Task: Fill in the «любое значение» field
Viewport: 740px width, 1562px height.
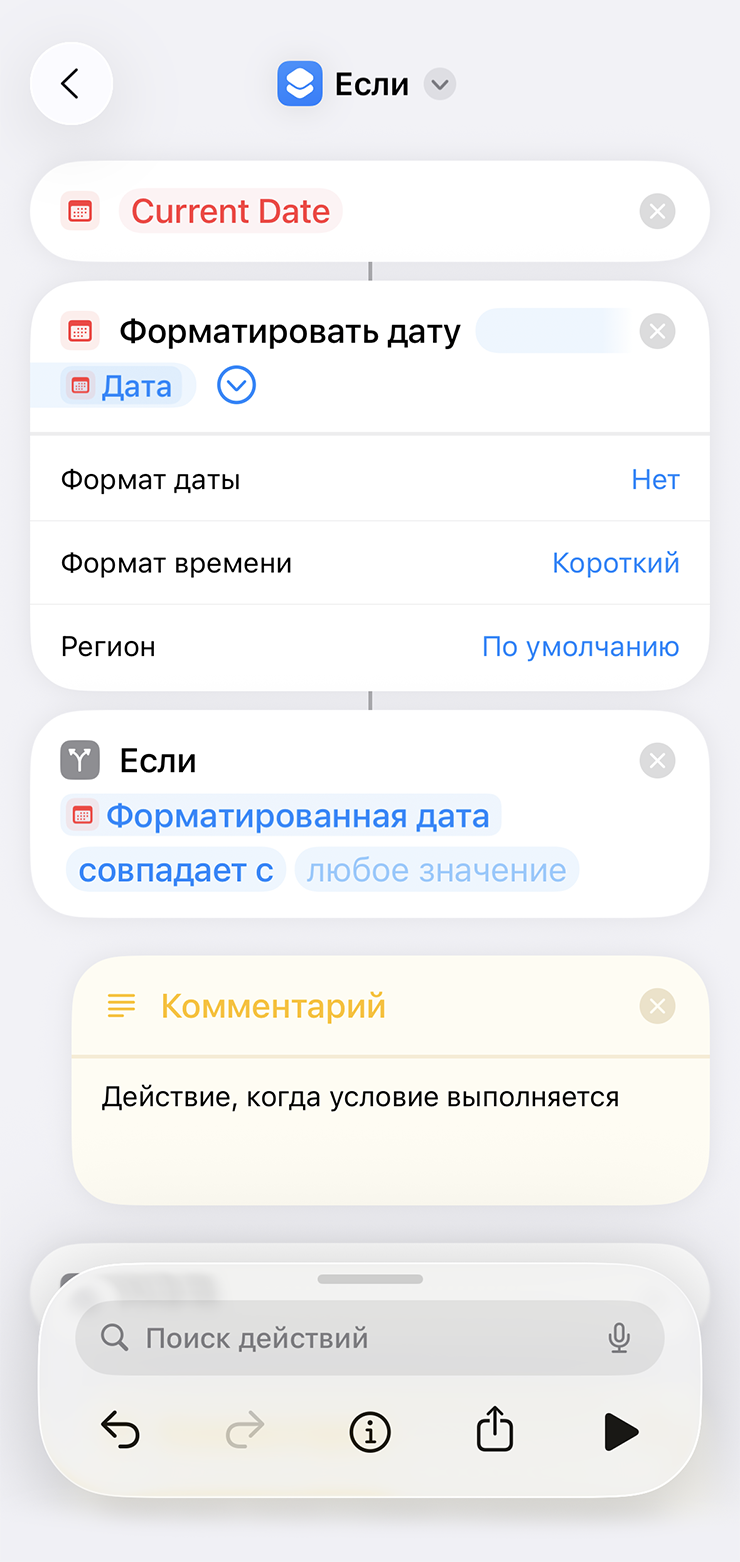Action: click(x=436, y=871)
